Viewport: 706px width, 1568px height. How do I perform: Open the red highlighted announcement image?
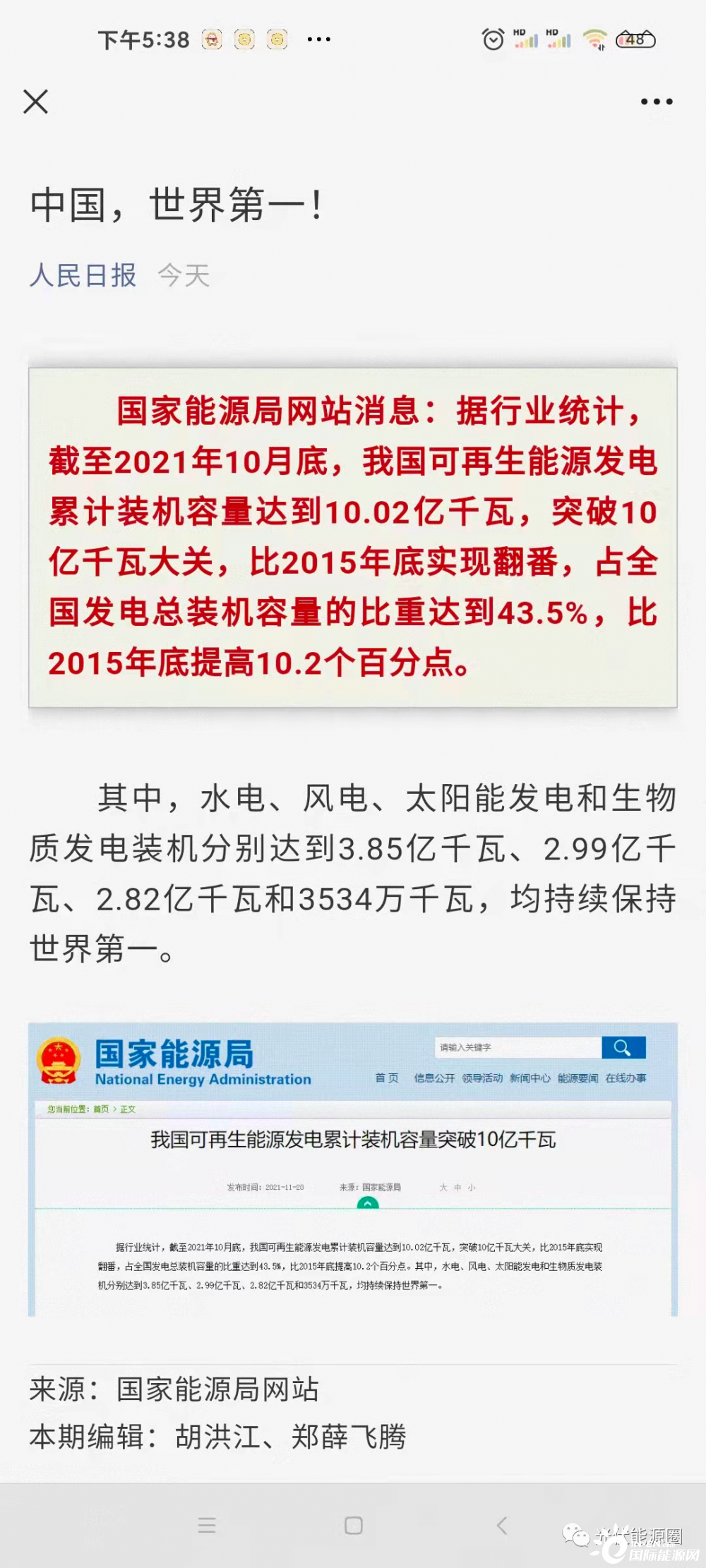(353, 537)
